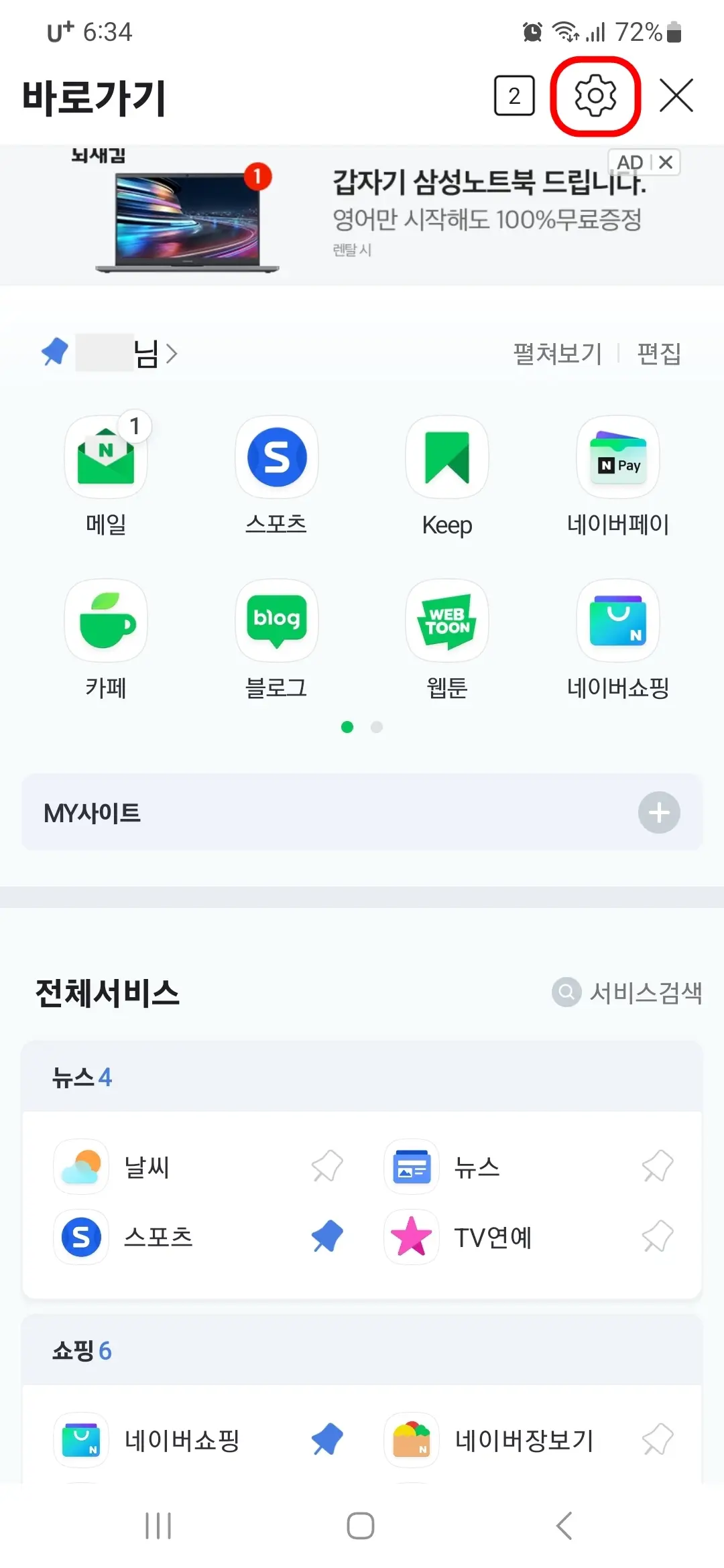Open the 블로그 (Blog) shortcut
The image size is (724, 1568).
tap(276, 620)
